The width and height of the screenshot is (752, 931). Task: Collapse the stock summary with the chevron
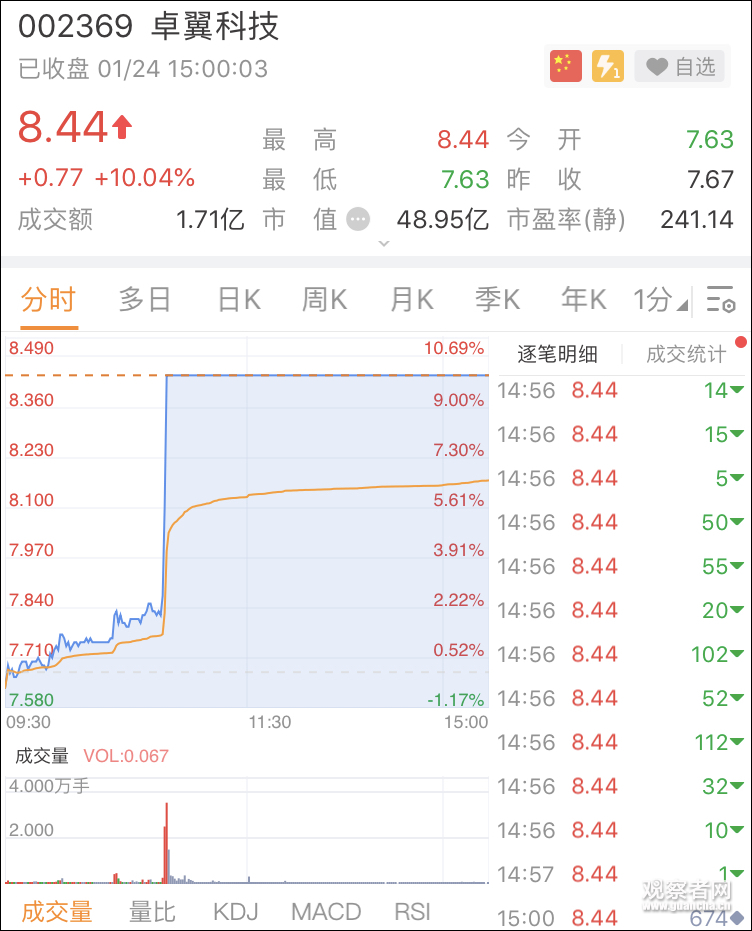(x=384, y=243)
